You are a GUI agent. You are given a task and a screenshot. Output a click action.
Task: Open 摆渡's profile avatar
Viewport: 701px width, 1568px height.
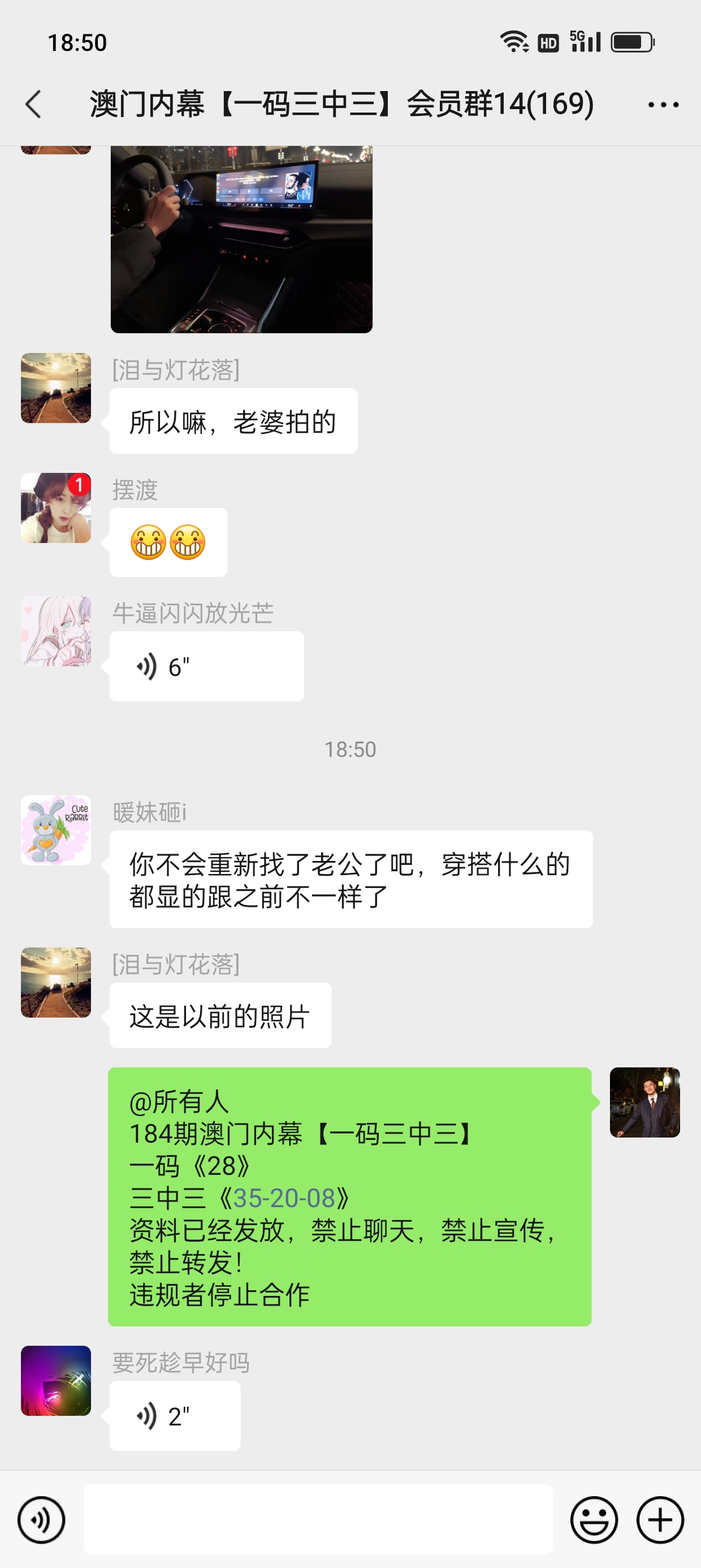(x=56, y=509)
